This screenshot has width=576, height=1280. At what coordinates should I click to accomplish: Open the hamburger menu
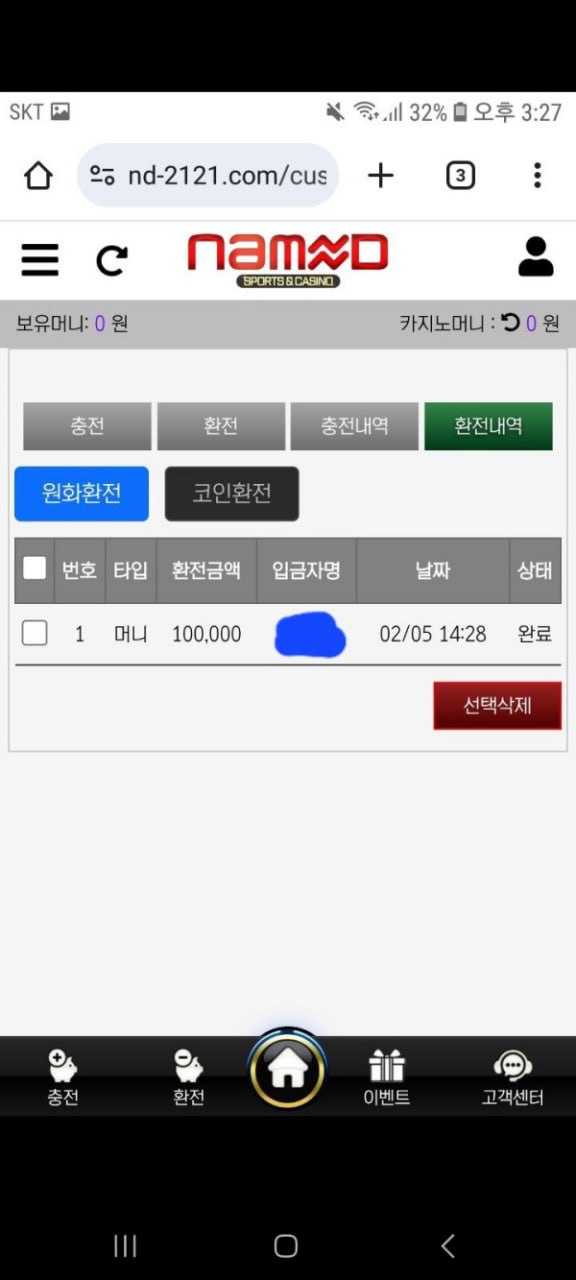coord(40,260)
